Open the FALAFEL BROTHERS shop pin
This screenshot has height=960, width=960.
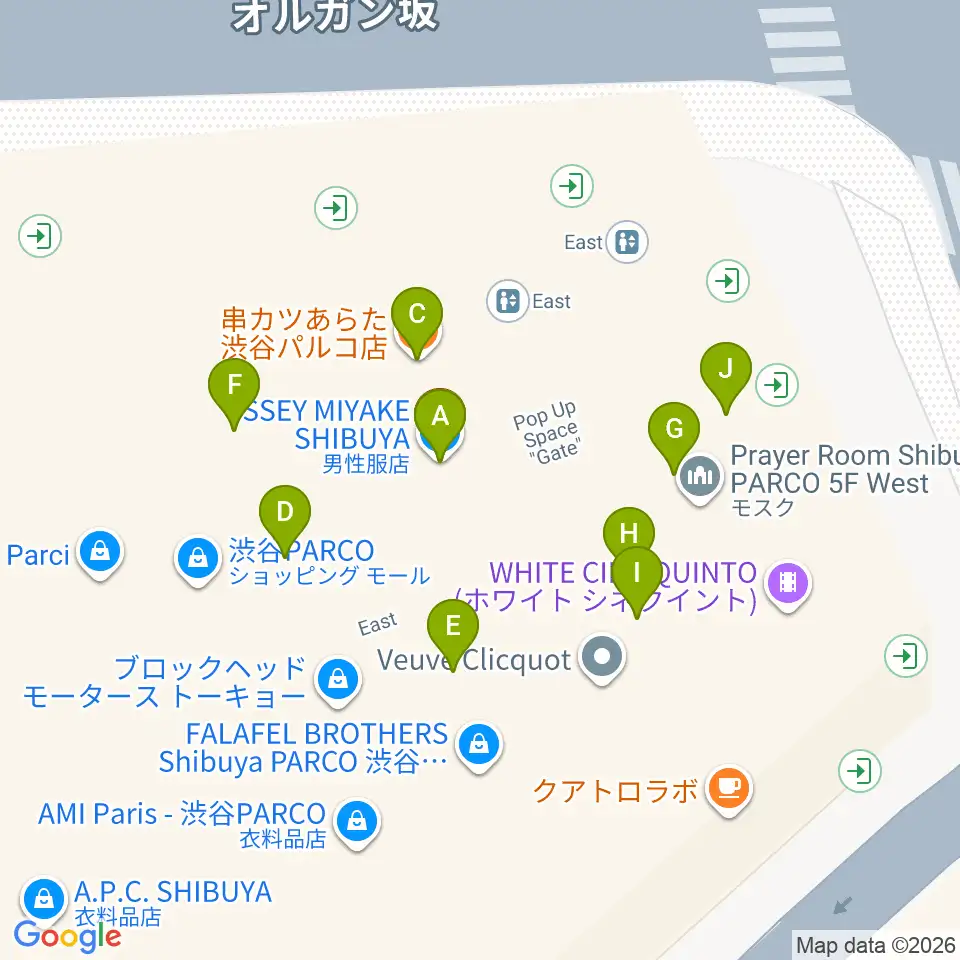pyautogui.click(x=479, y=746)
